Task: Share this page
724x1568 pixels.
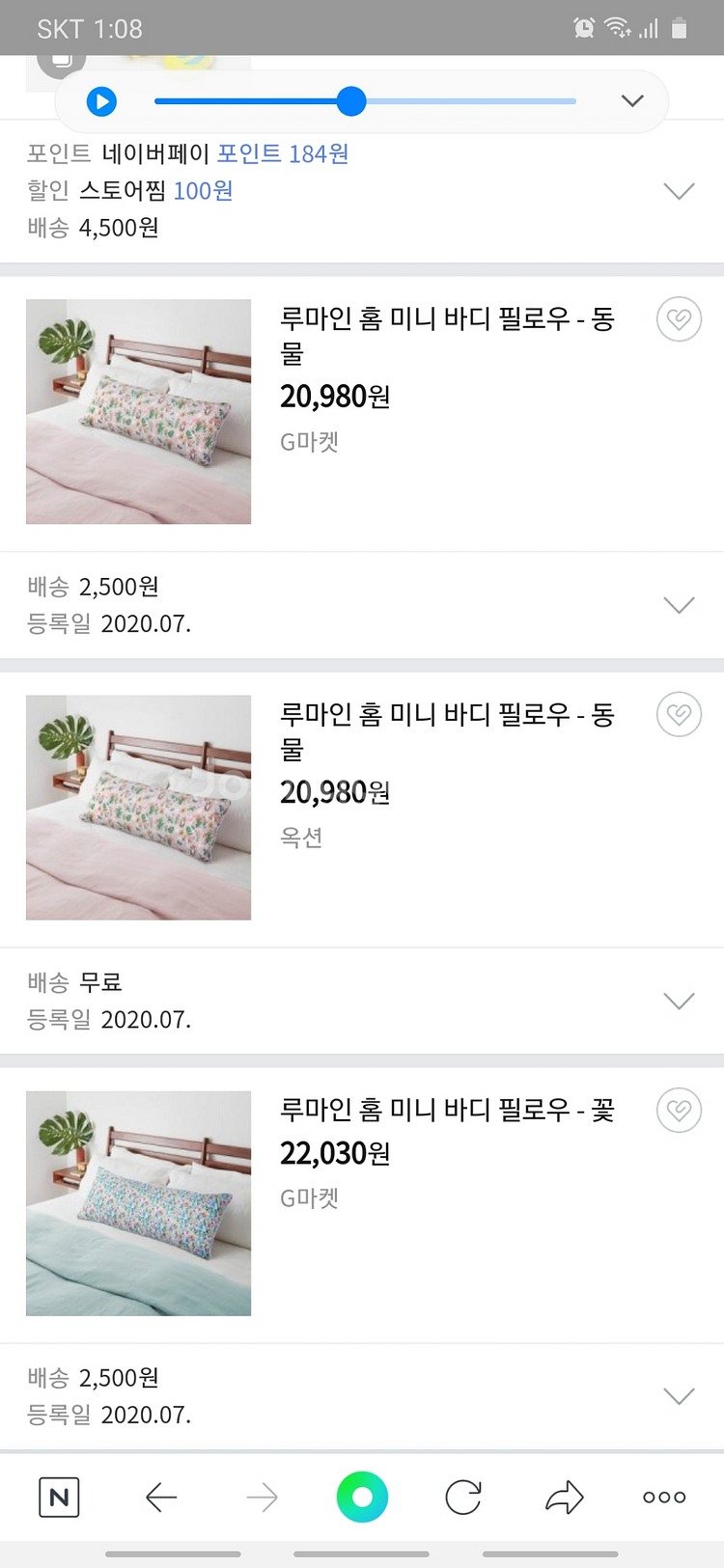Action: (x=564, y=1498)
